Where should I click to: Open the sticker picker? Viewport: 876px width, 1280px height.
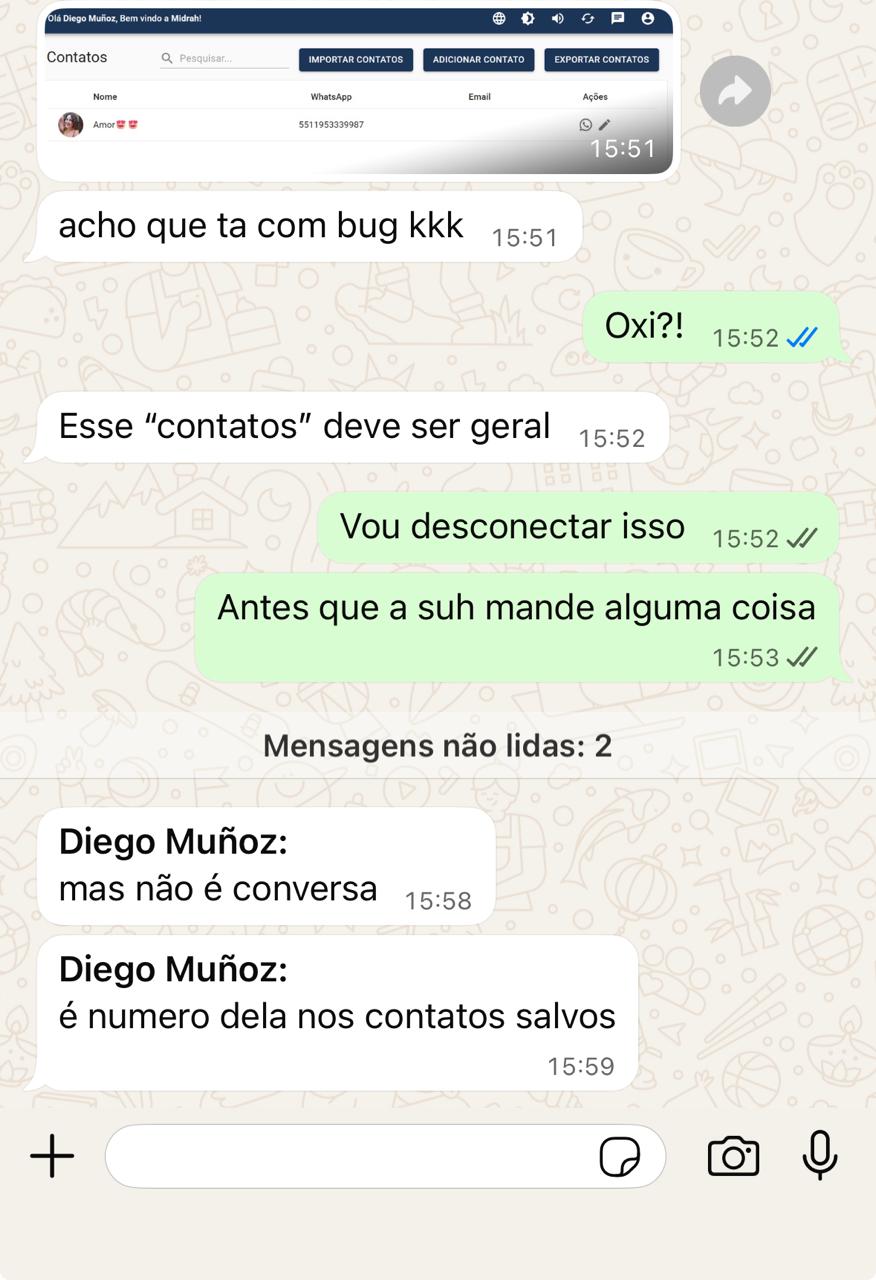click(619, 1157)
